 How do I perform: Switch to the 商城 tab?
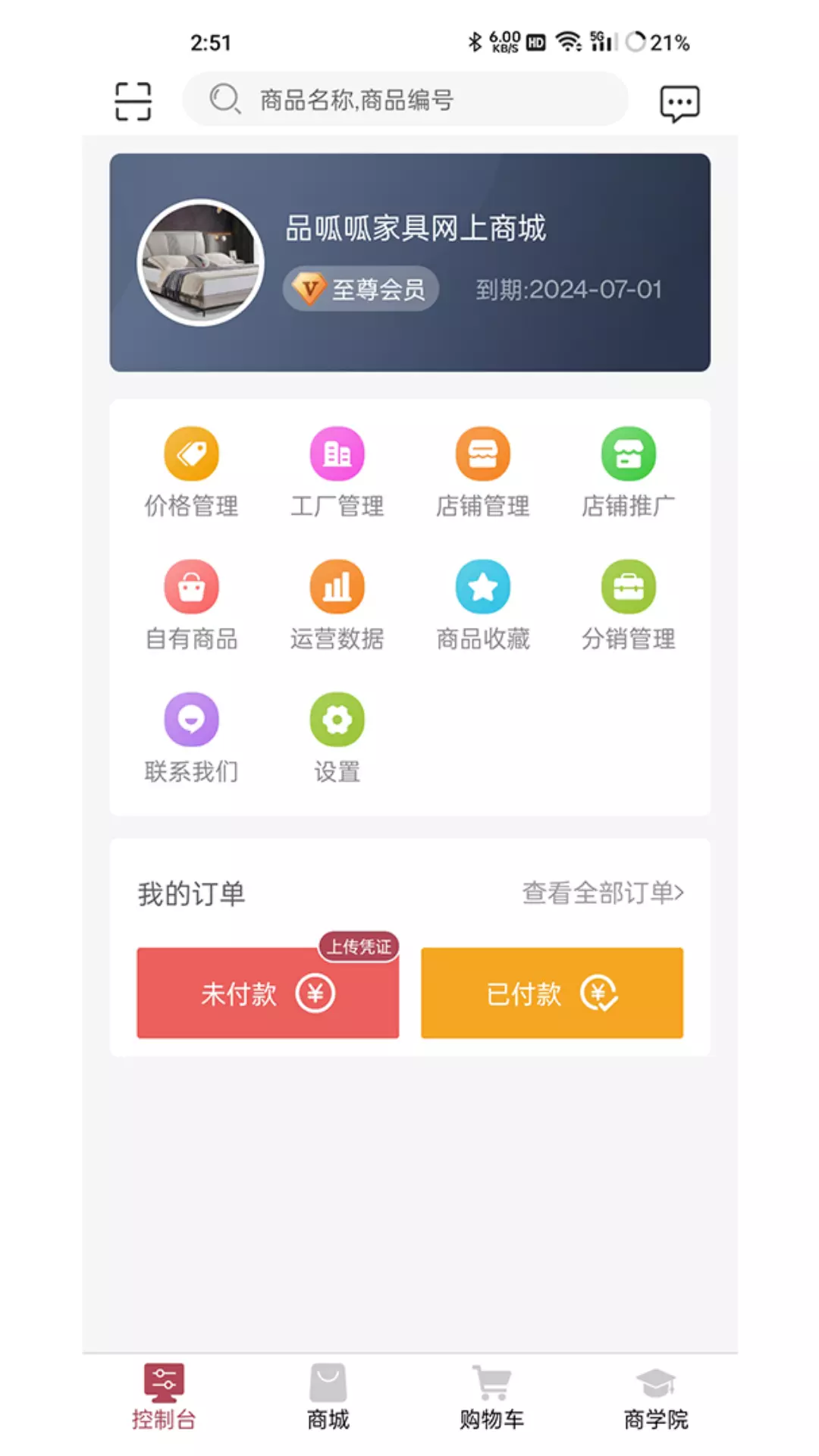coord(328,1397)
